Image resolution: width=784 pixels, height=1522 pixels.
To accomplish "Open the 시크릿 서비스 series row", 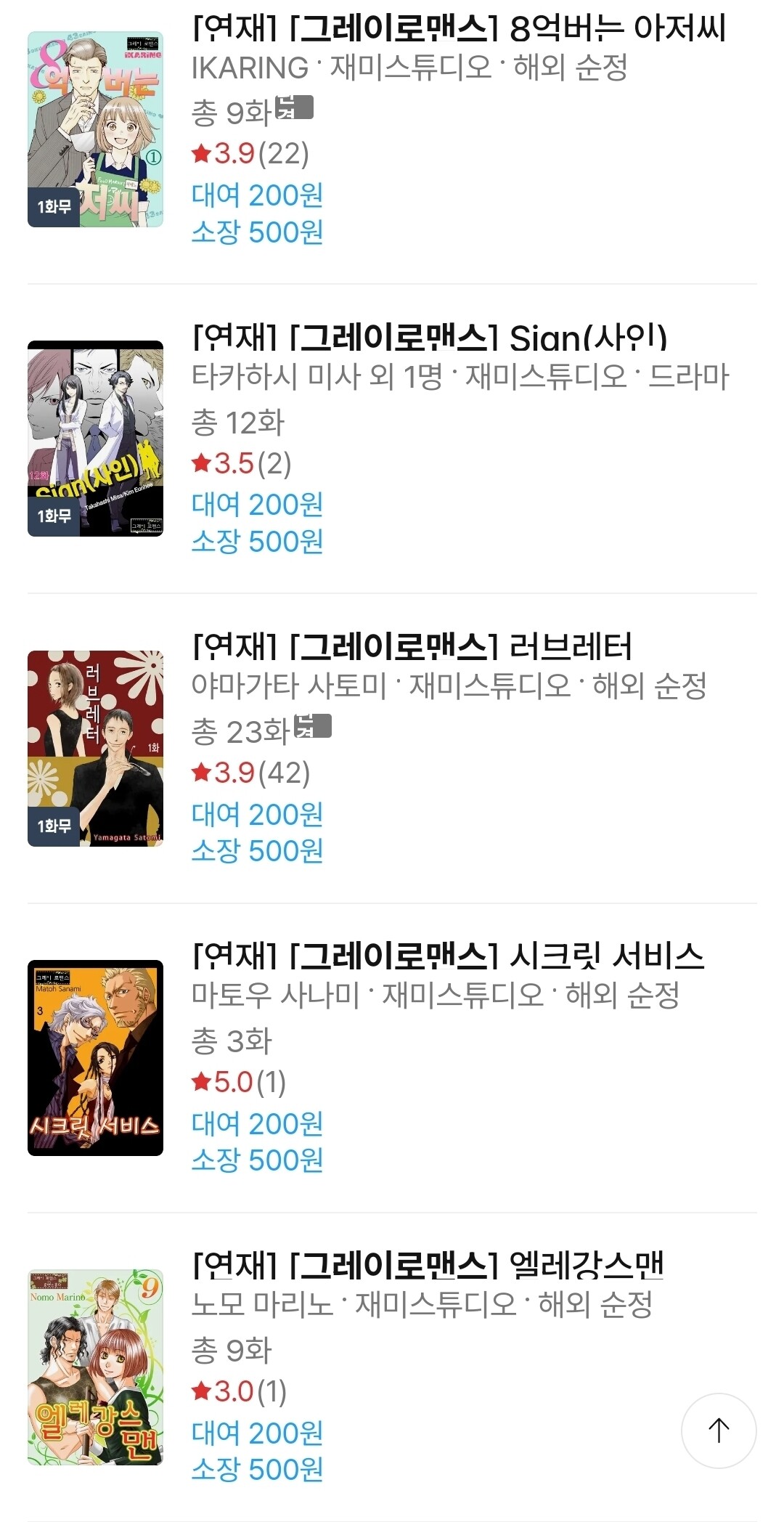I will click(x=449, y=957).
